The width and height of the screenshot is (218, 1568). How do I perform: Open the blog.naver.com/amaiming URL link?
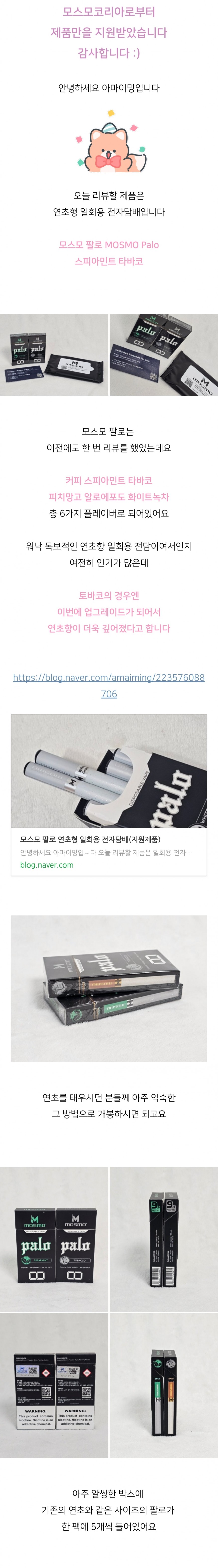tap(109, 677)
